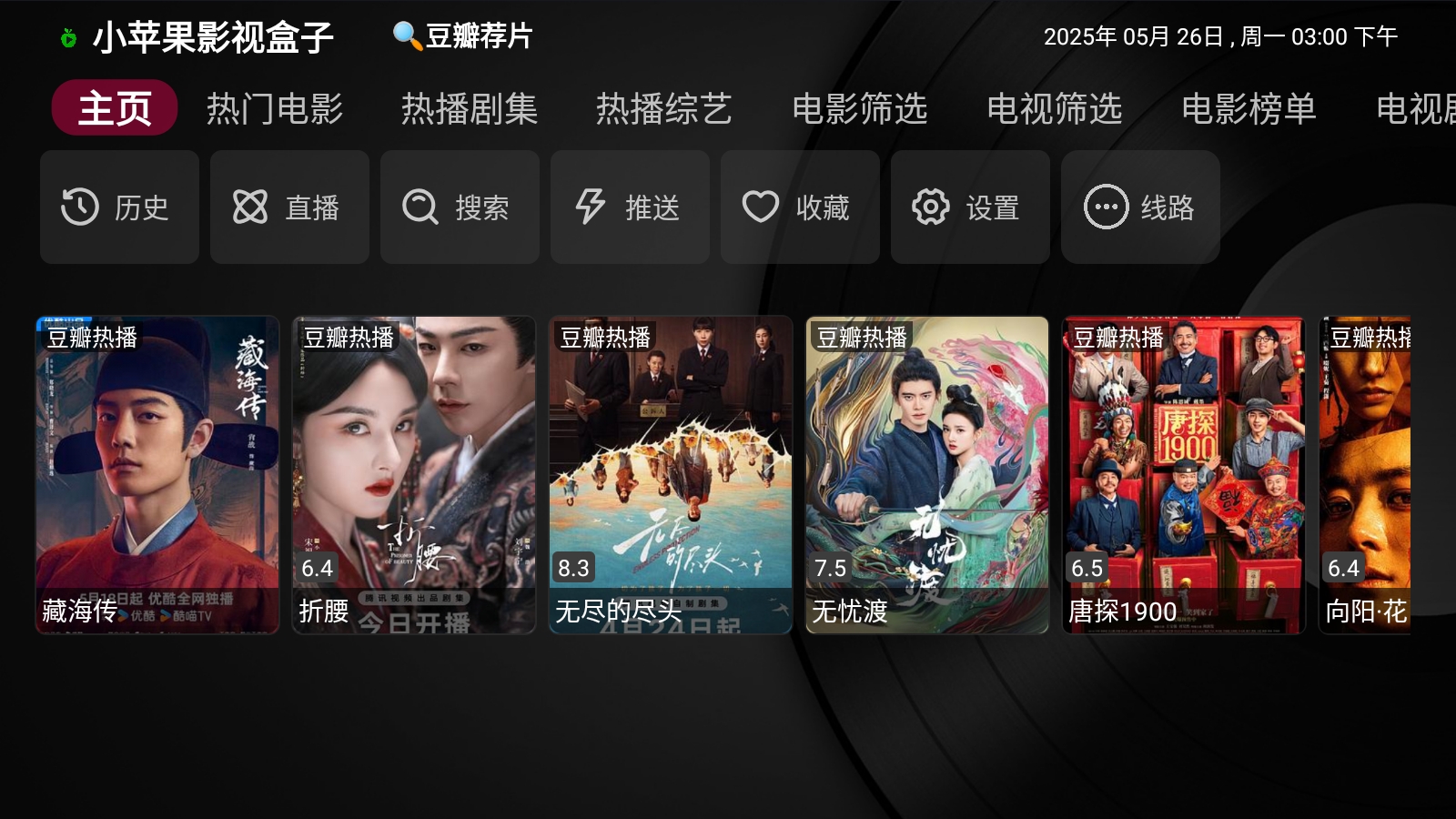Open the 无忧渡 poster
The width and height of the screenshot is (1456, 819).
[927, 474]
